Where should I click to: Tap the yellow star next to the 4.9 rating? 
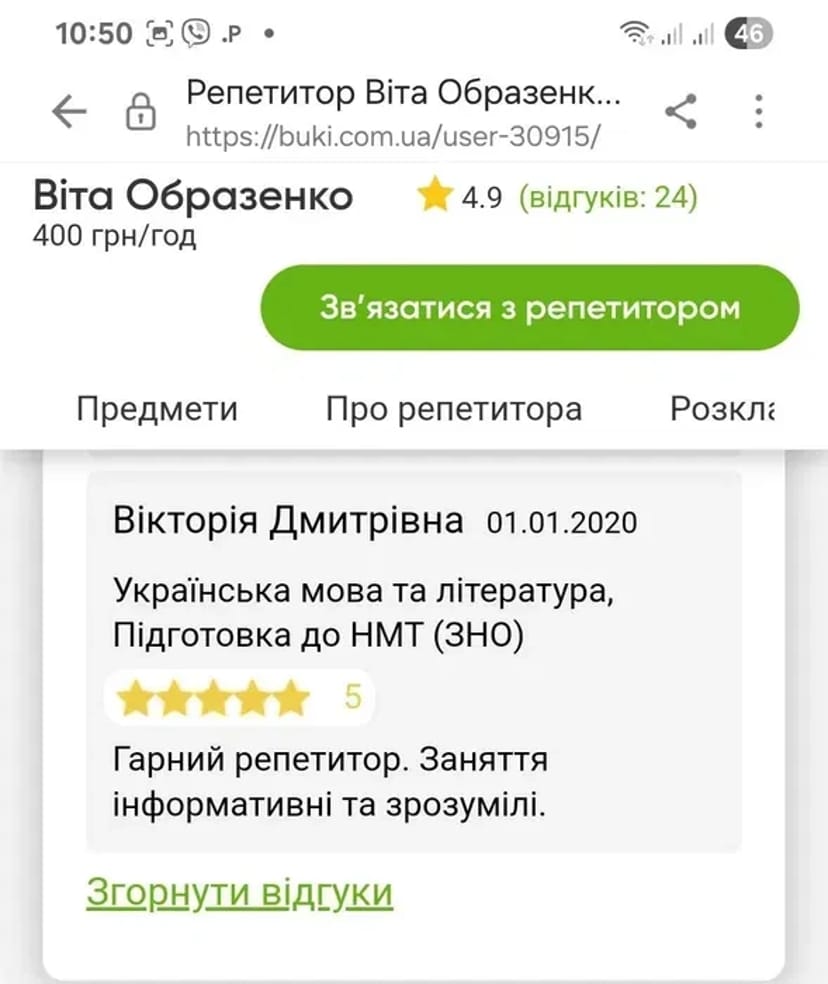coord(434,197)
